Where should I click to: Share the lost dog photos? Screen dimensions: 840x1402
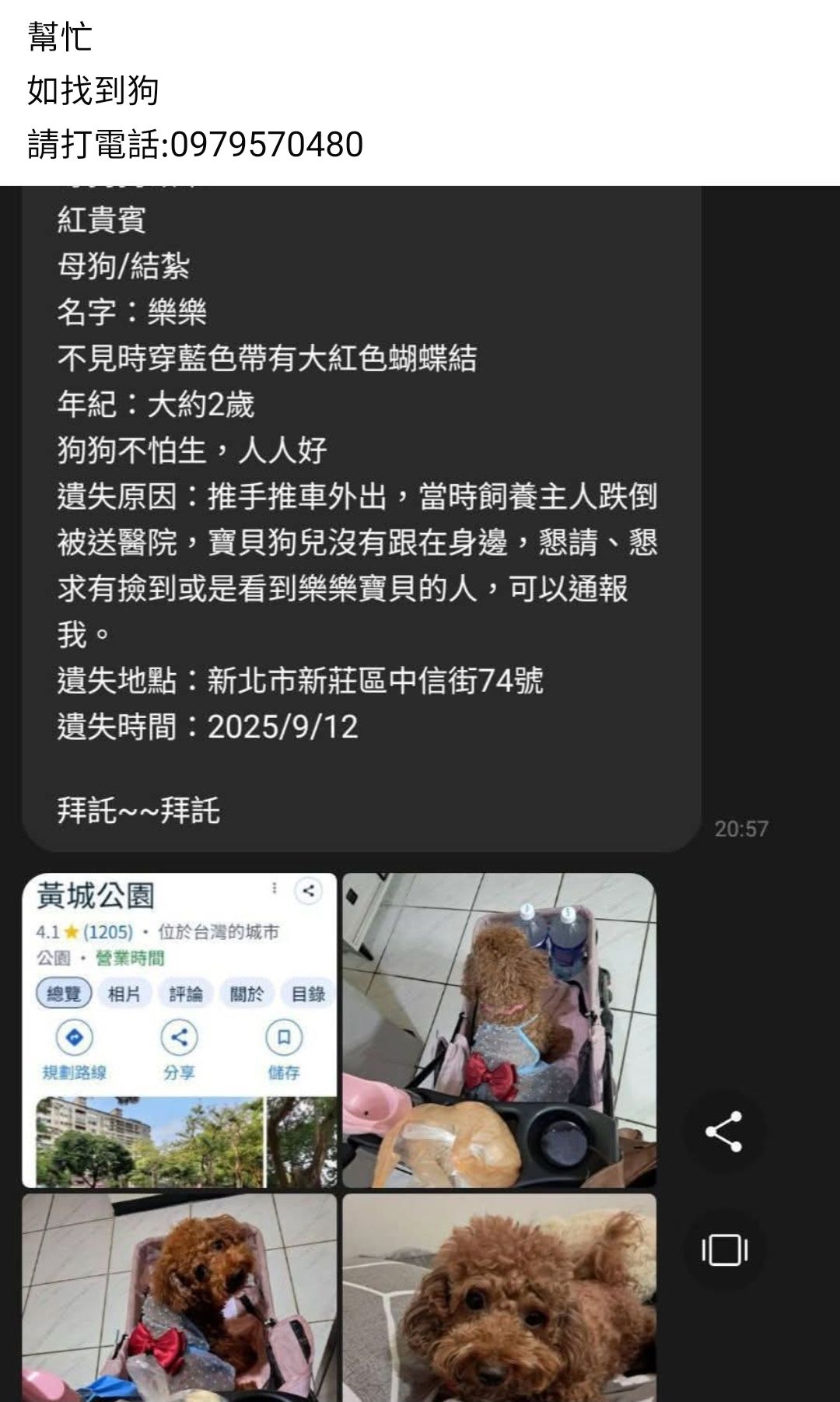(x=723, y=1131)
